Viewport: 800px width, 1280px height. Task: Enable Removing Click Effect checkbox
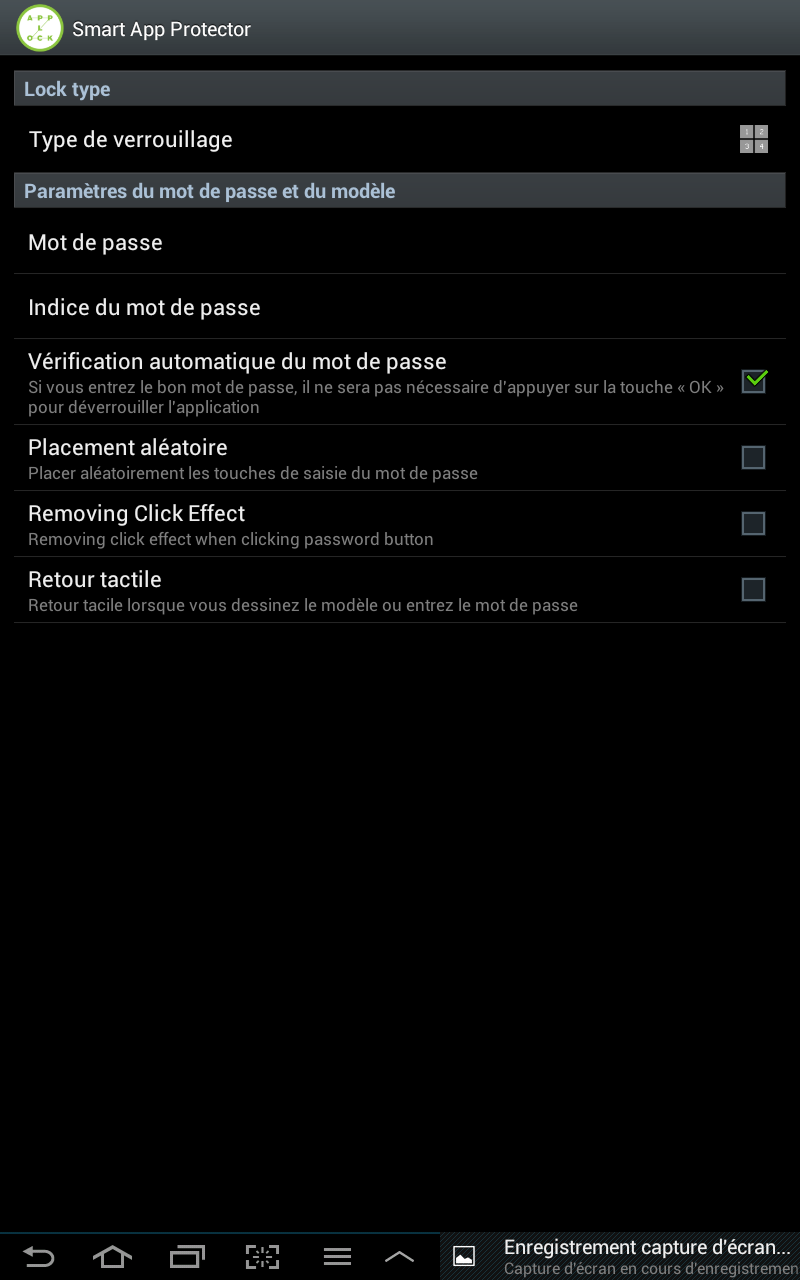[753, 524]
